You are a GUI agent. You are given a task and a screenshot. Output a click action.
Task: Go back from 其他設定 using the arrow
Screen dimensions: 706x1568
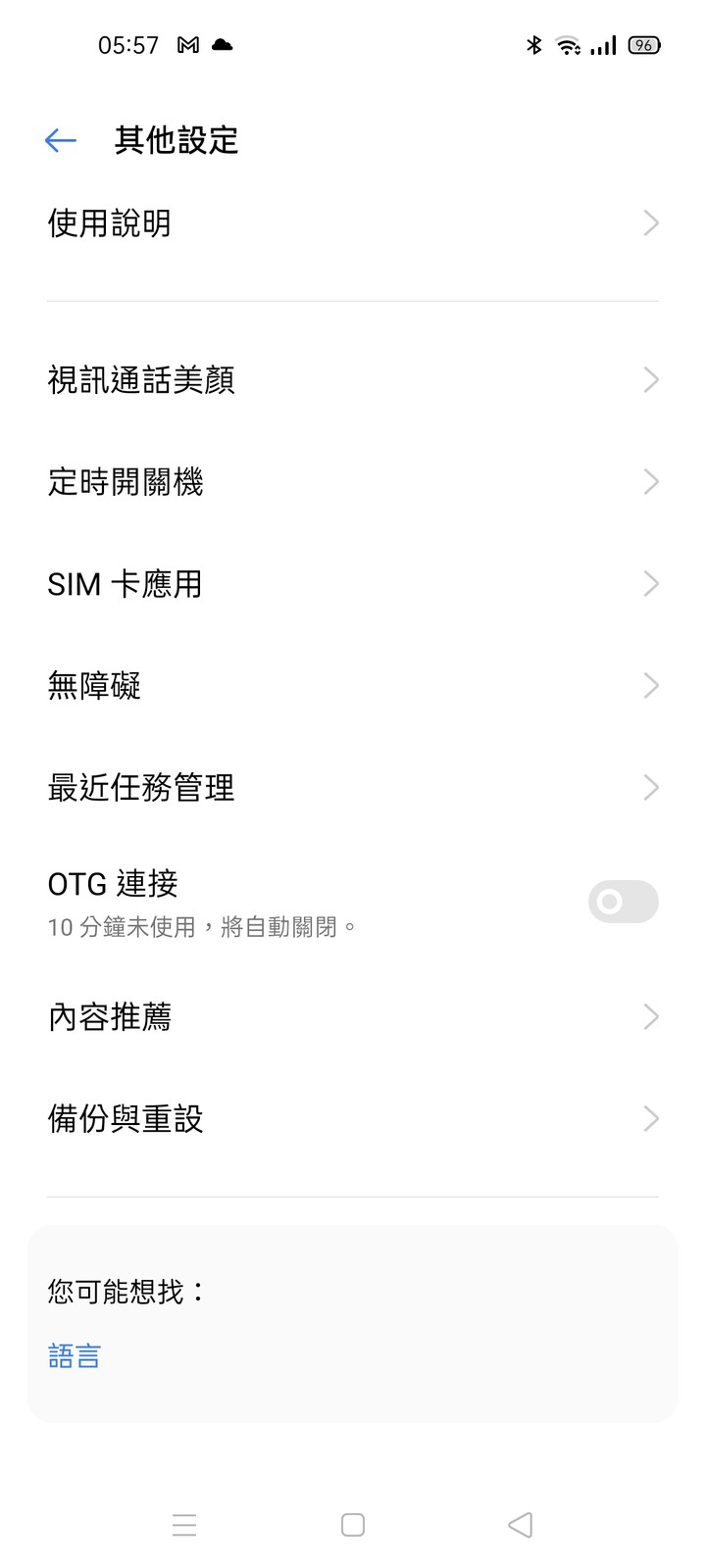[61, 141]
